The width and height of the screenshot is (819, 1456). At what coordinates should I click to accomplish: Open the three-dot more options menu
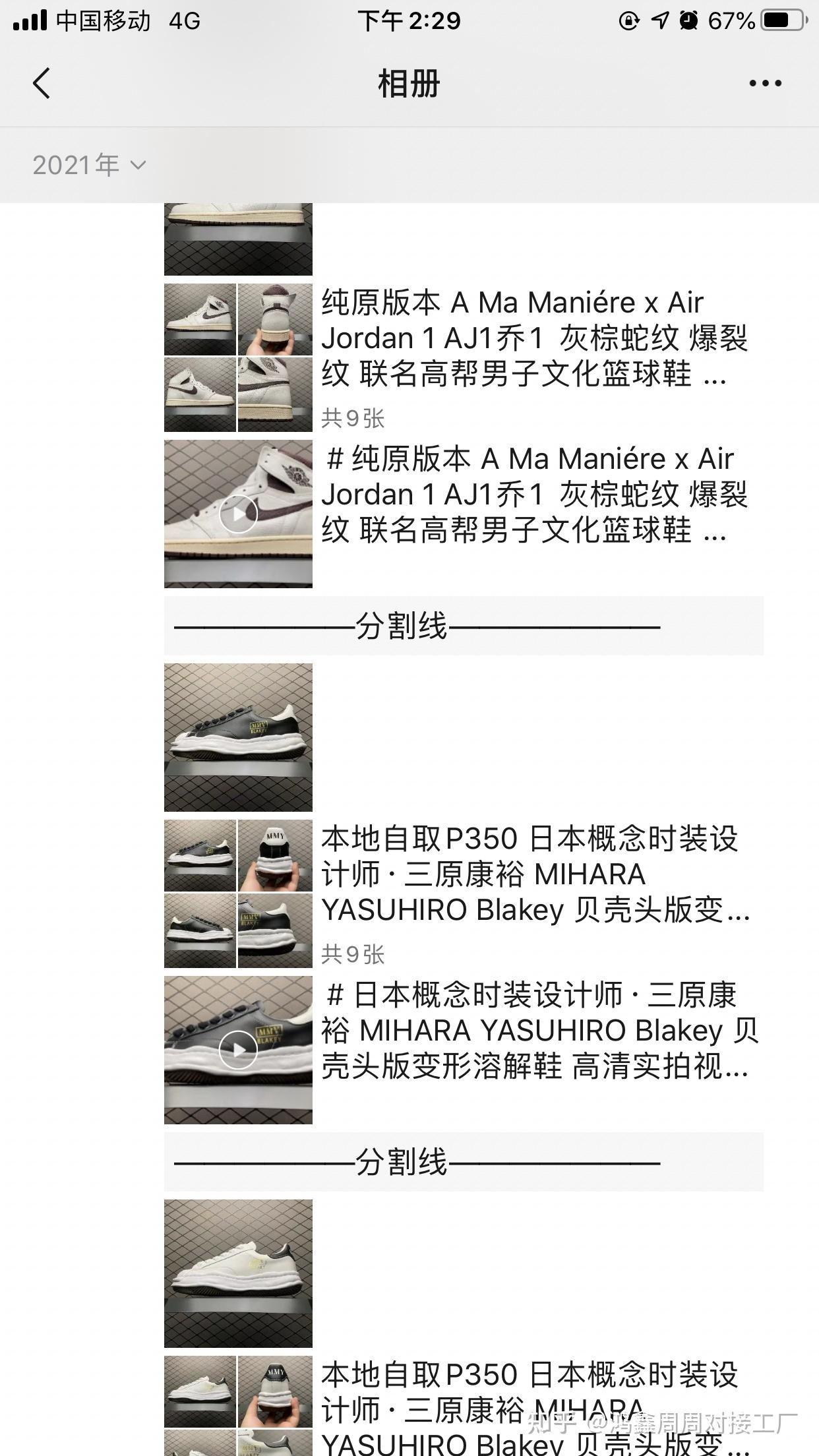[765, 84]
